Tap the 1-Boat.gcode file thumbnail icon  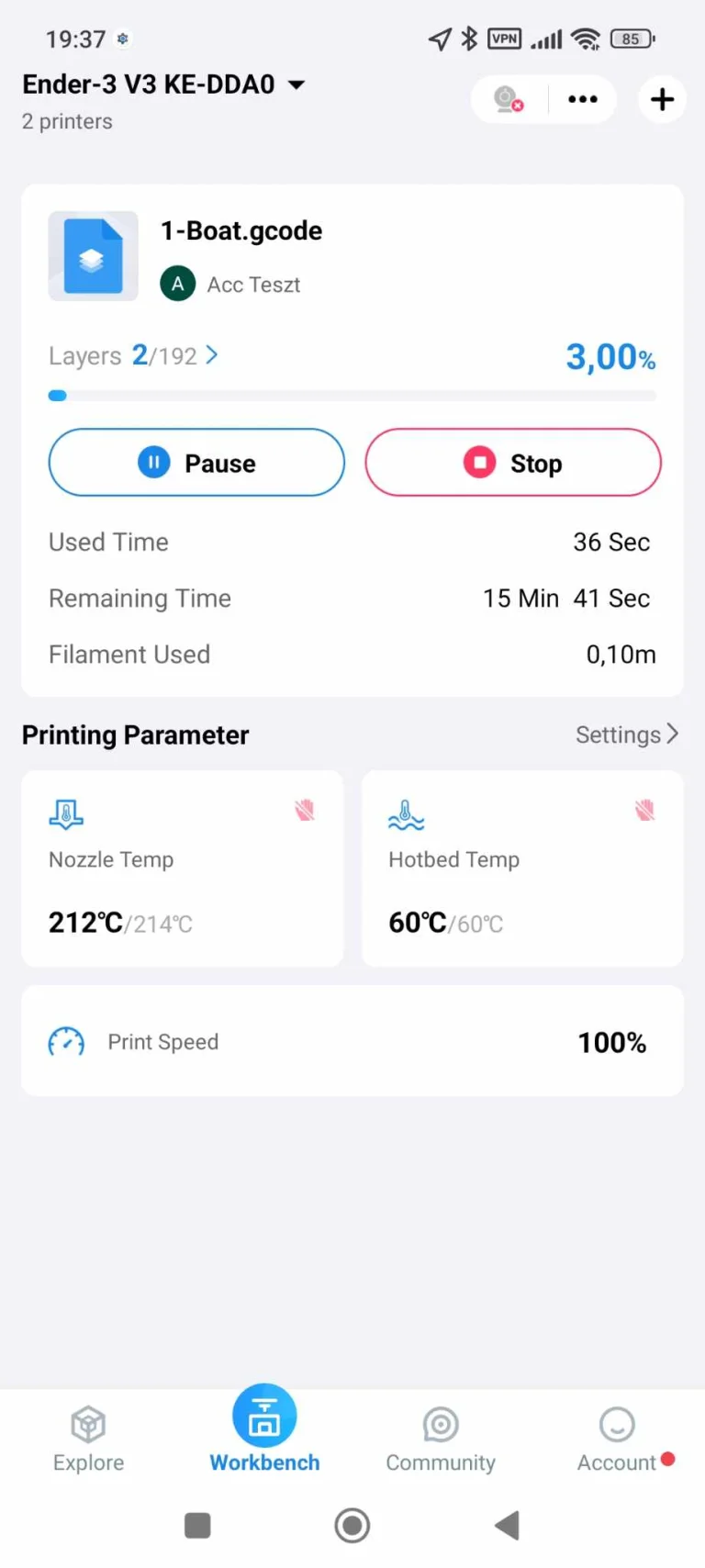click(93, 255)
